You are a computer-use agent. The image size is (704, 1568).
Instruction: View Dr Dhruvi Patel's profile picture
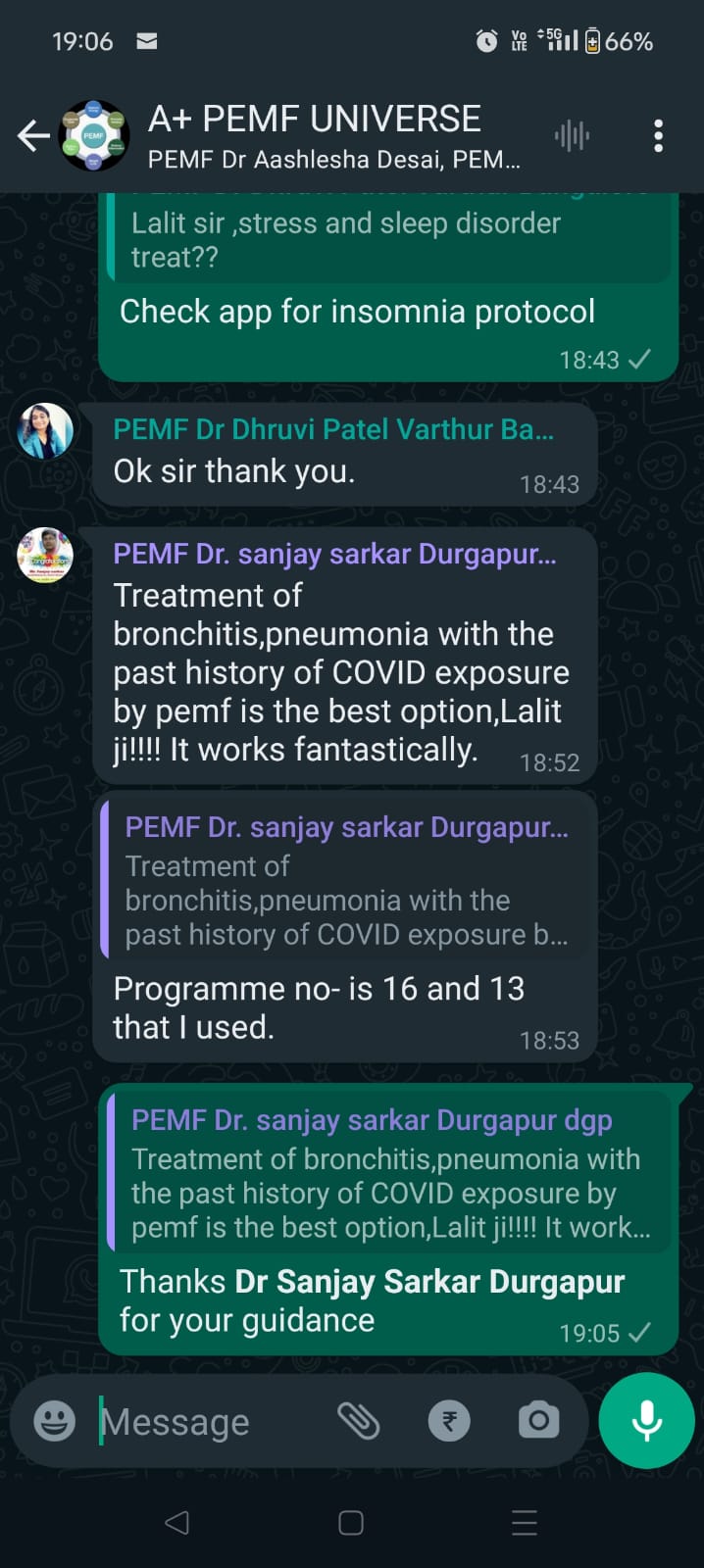coord(45,431)
